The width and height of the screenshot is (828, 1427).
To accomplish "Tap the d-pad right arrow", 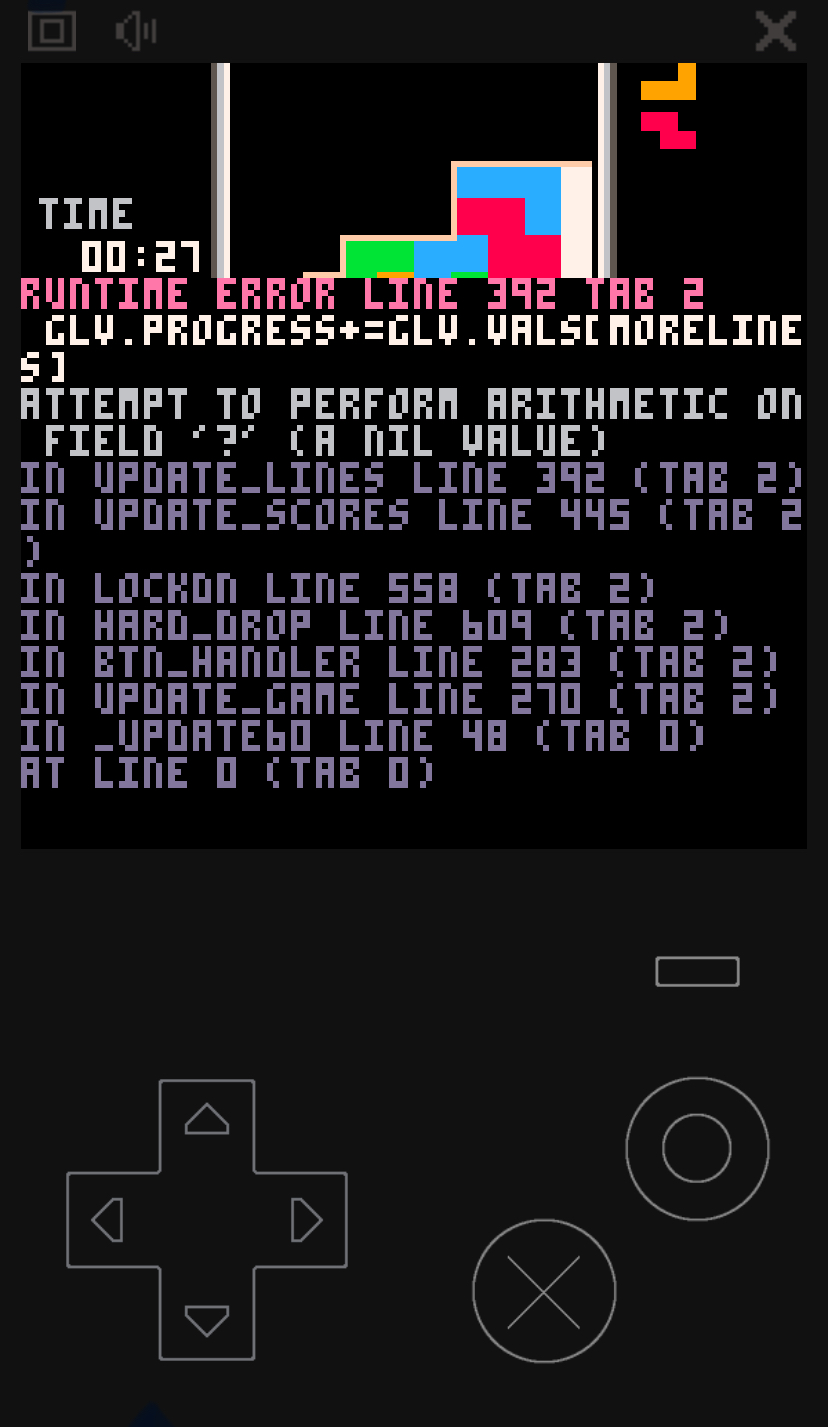I will tap(306, 1220).
